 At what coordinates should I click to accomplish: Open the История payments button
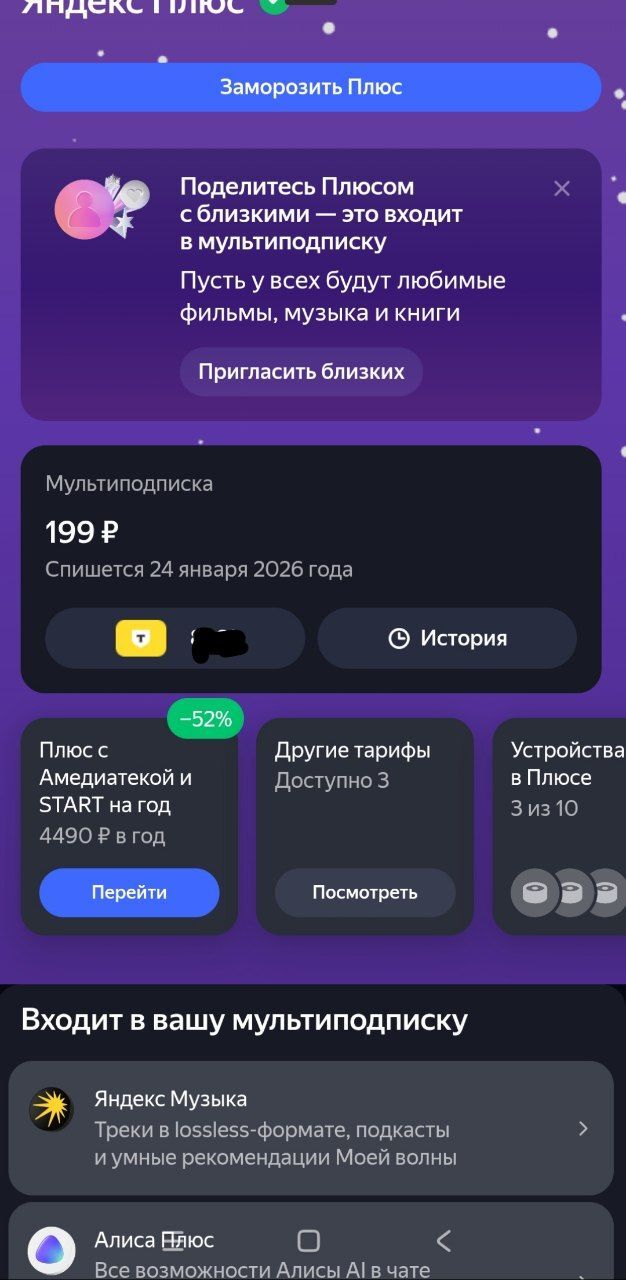coord(447,638)
